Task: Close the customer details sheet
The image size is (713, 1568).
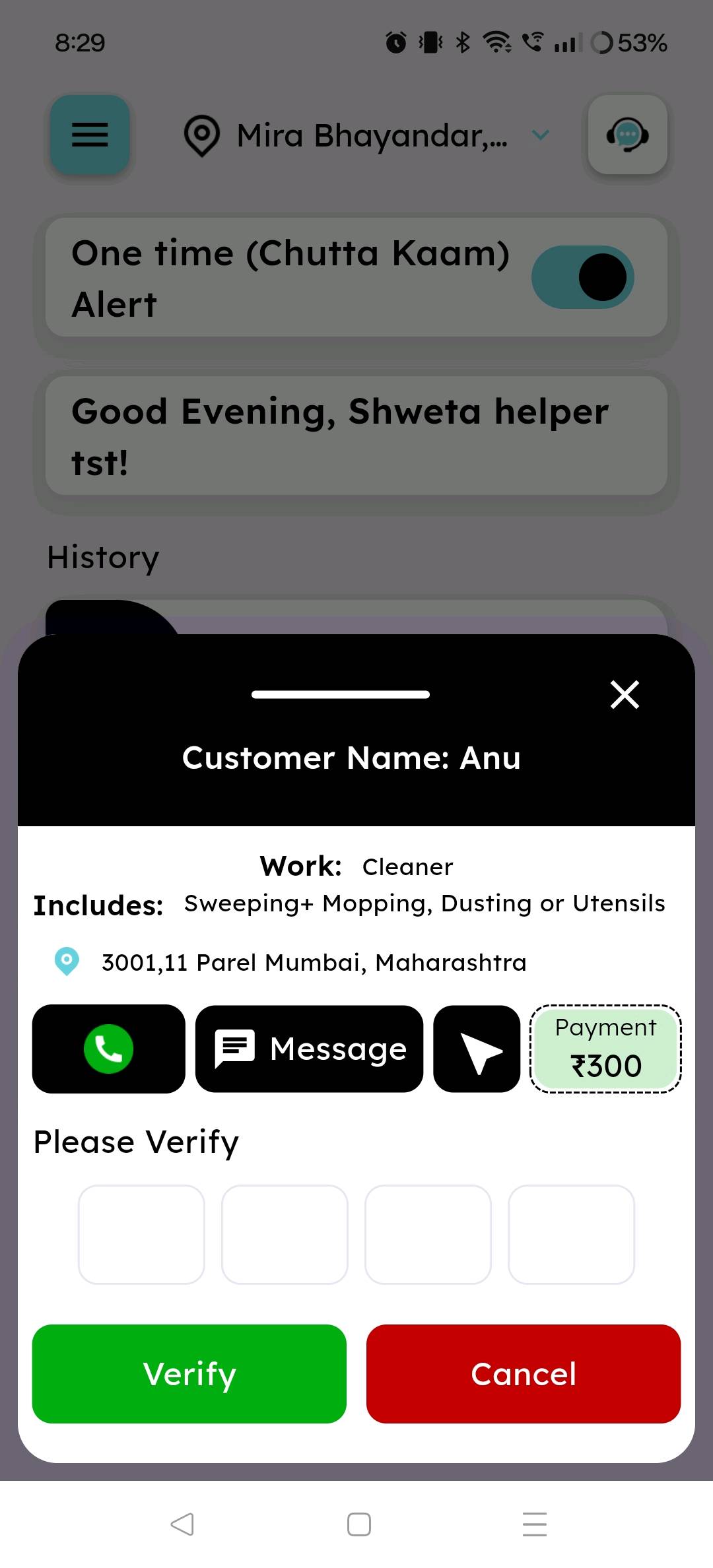Action: pos(625,695)
